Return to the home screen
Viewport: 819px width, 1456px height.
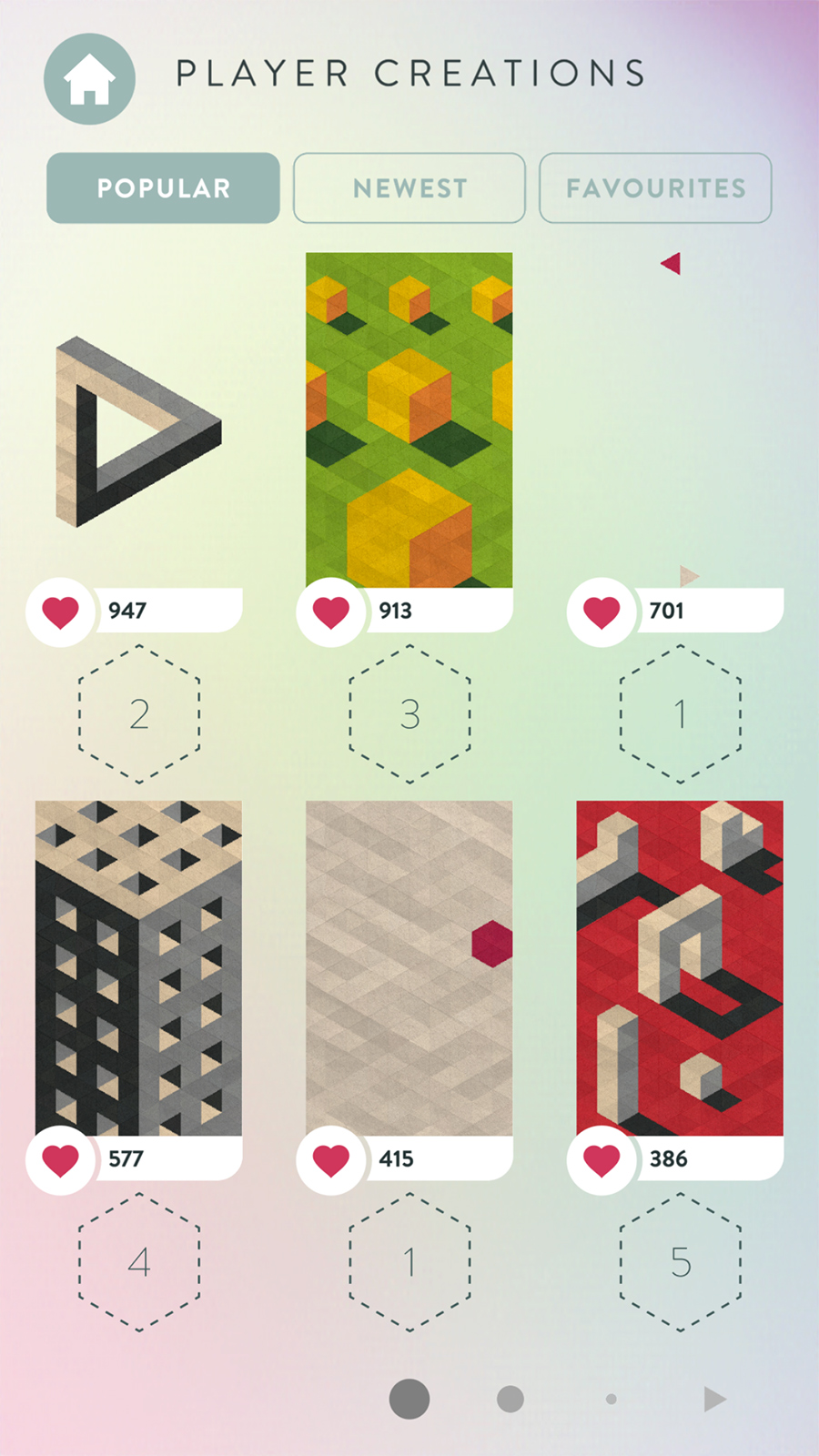89,79
